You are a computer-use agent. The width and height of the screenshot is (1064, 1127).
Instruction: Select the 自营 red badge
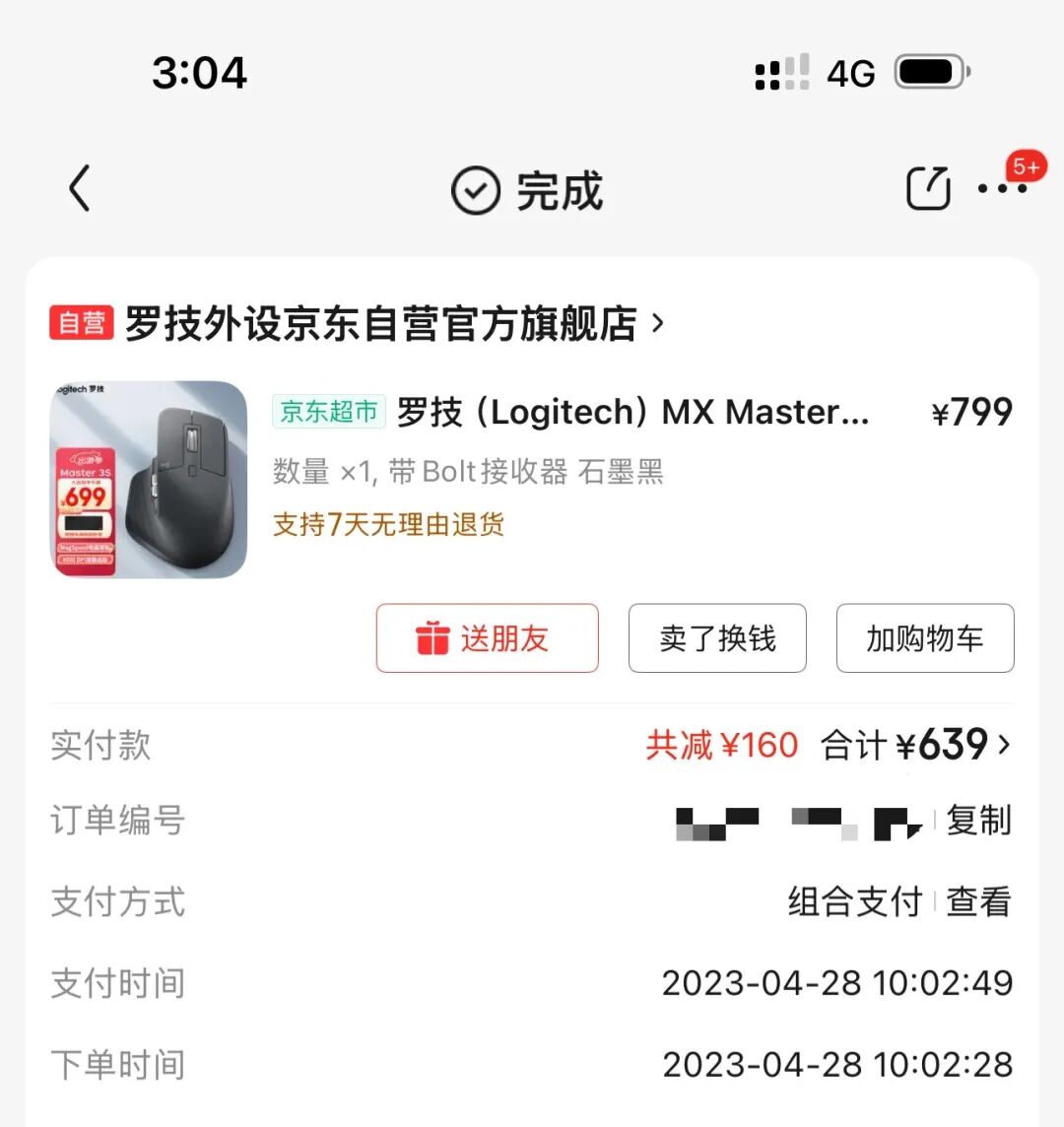(x=81, y=323)
